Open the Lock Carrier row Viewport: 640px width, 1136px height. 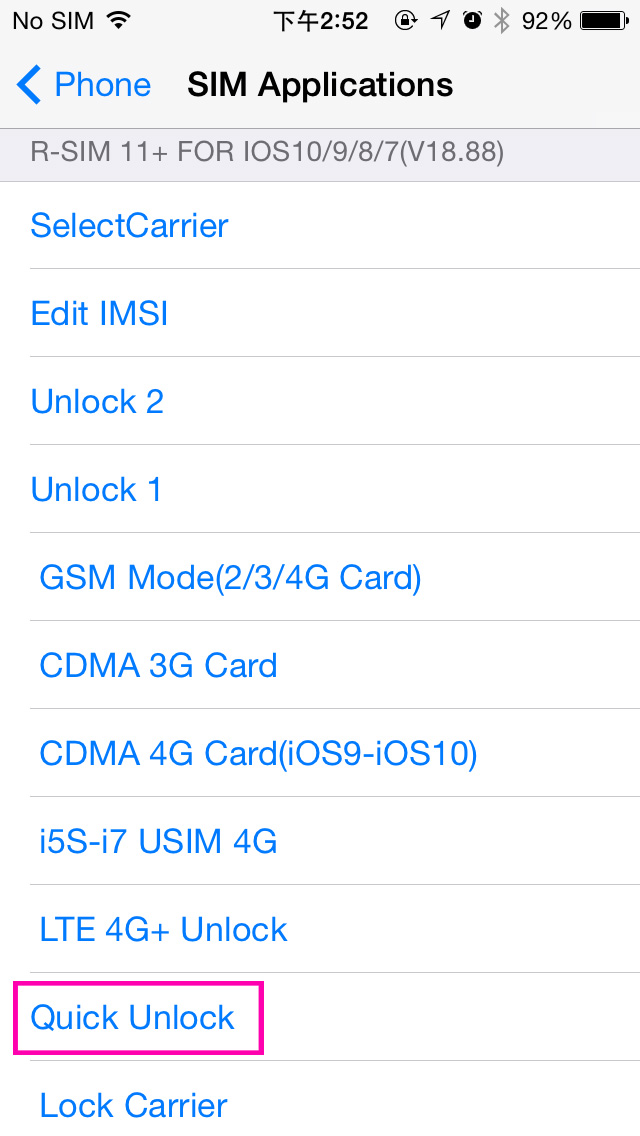point(320,1099)
